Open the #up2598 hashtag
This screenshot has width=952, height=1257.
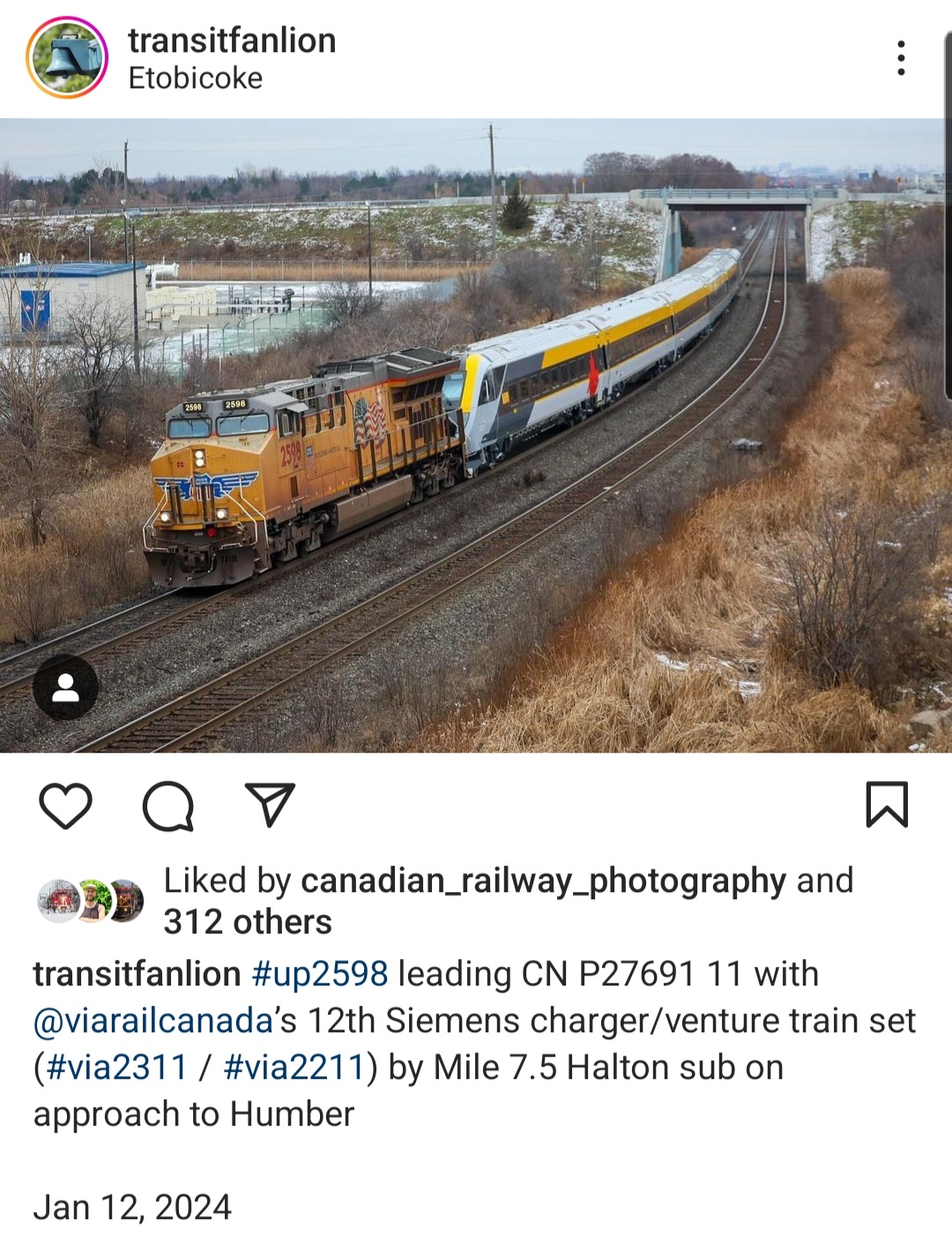pos(319,974)
